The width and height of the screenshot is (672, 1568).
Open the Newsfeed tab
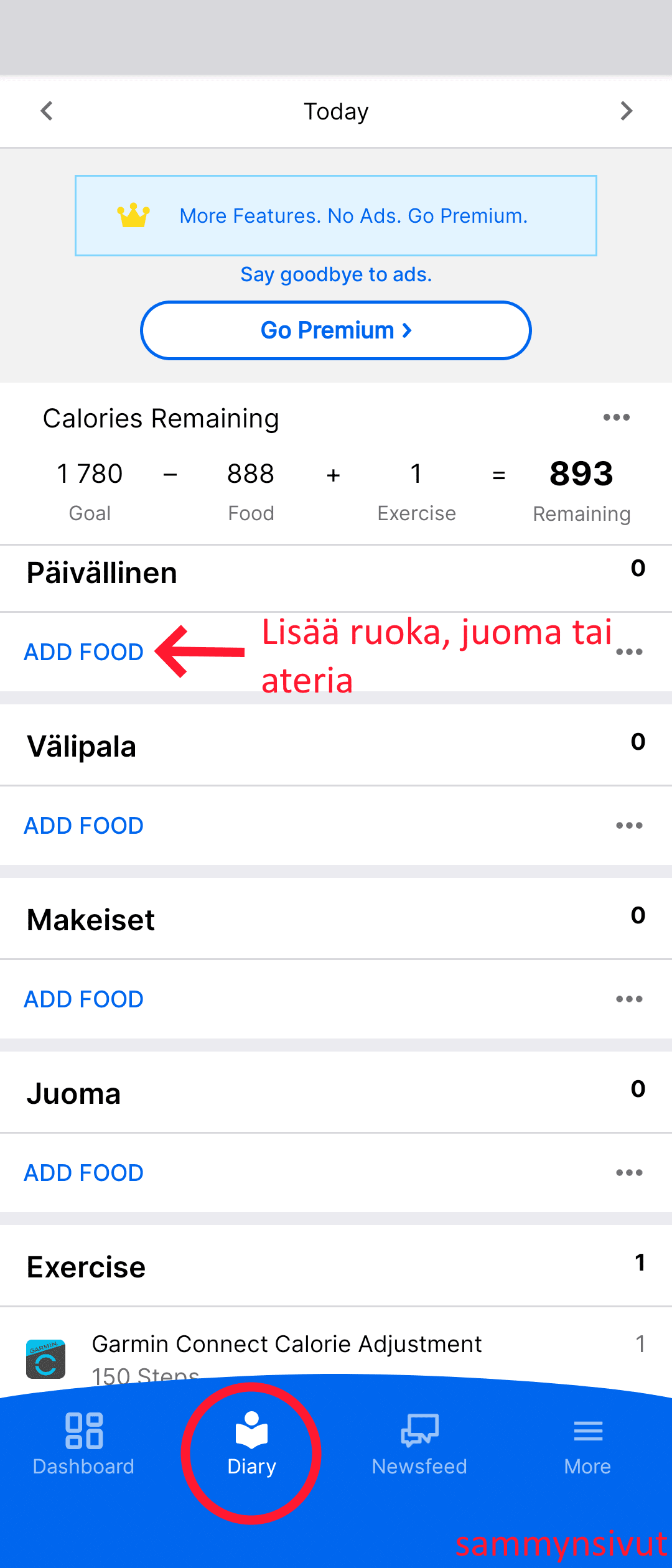(419, 1445)
